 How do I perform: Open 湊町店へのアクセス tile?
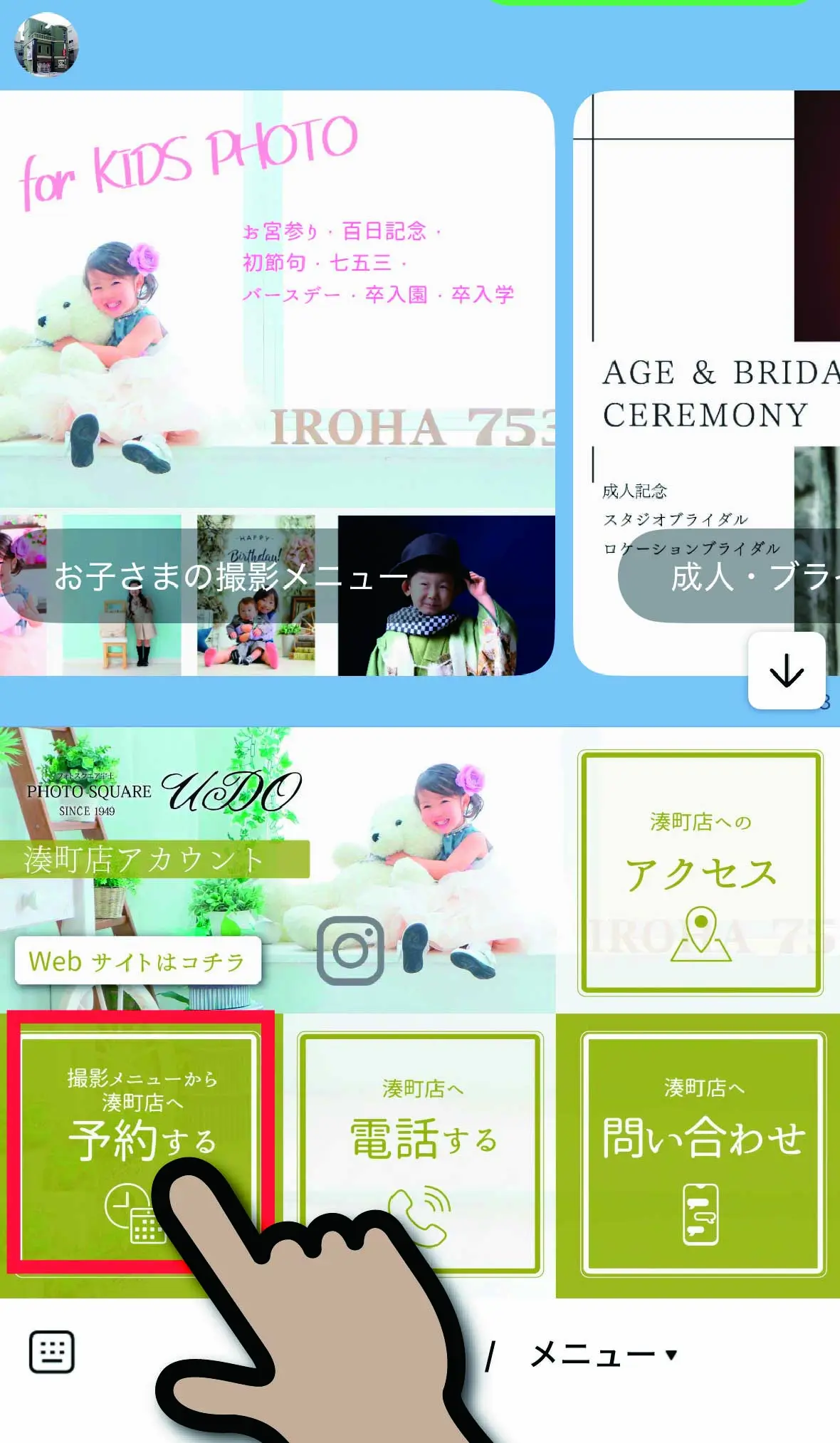[701, 872]
